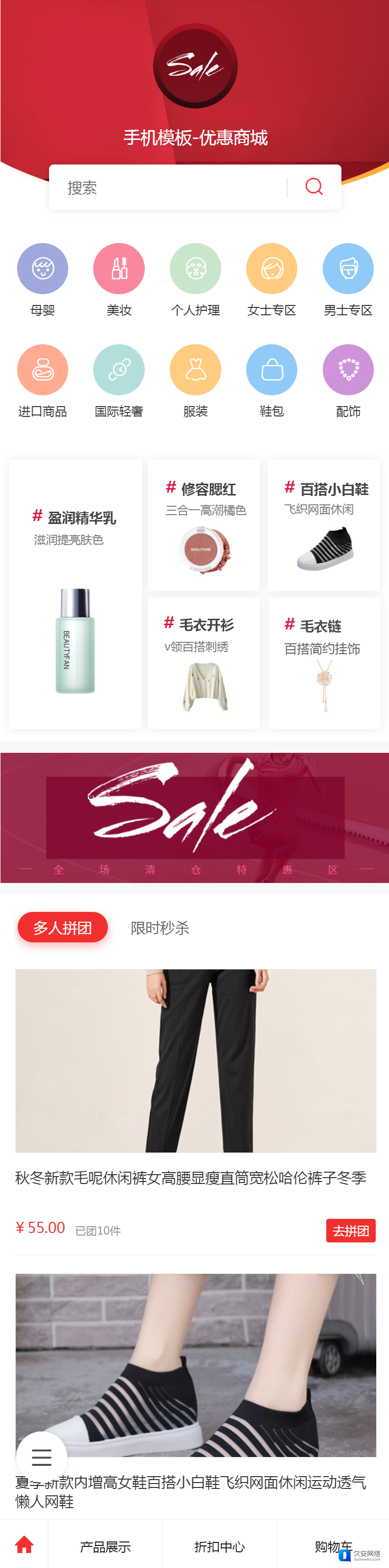Tap the red magnifier search icon
The image size is (389, 1568).
[x=313, y=186]
